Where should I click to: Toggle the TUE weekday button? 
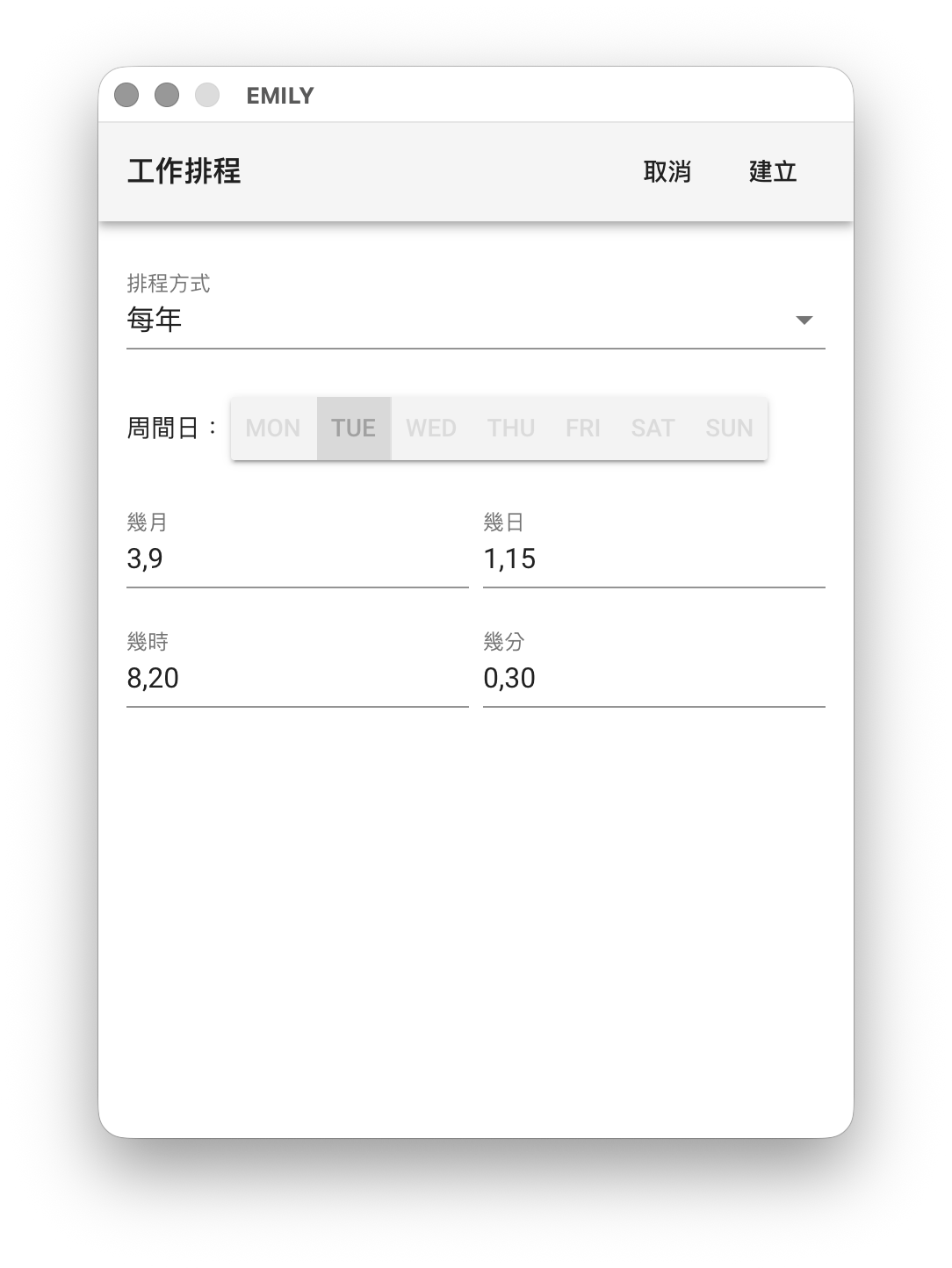click(x=354, y=429)
